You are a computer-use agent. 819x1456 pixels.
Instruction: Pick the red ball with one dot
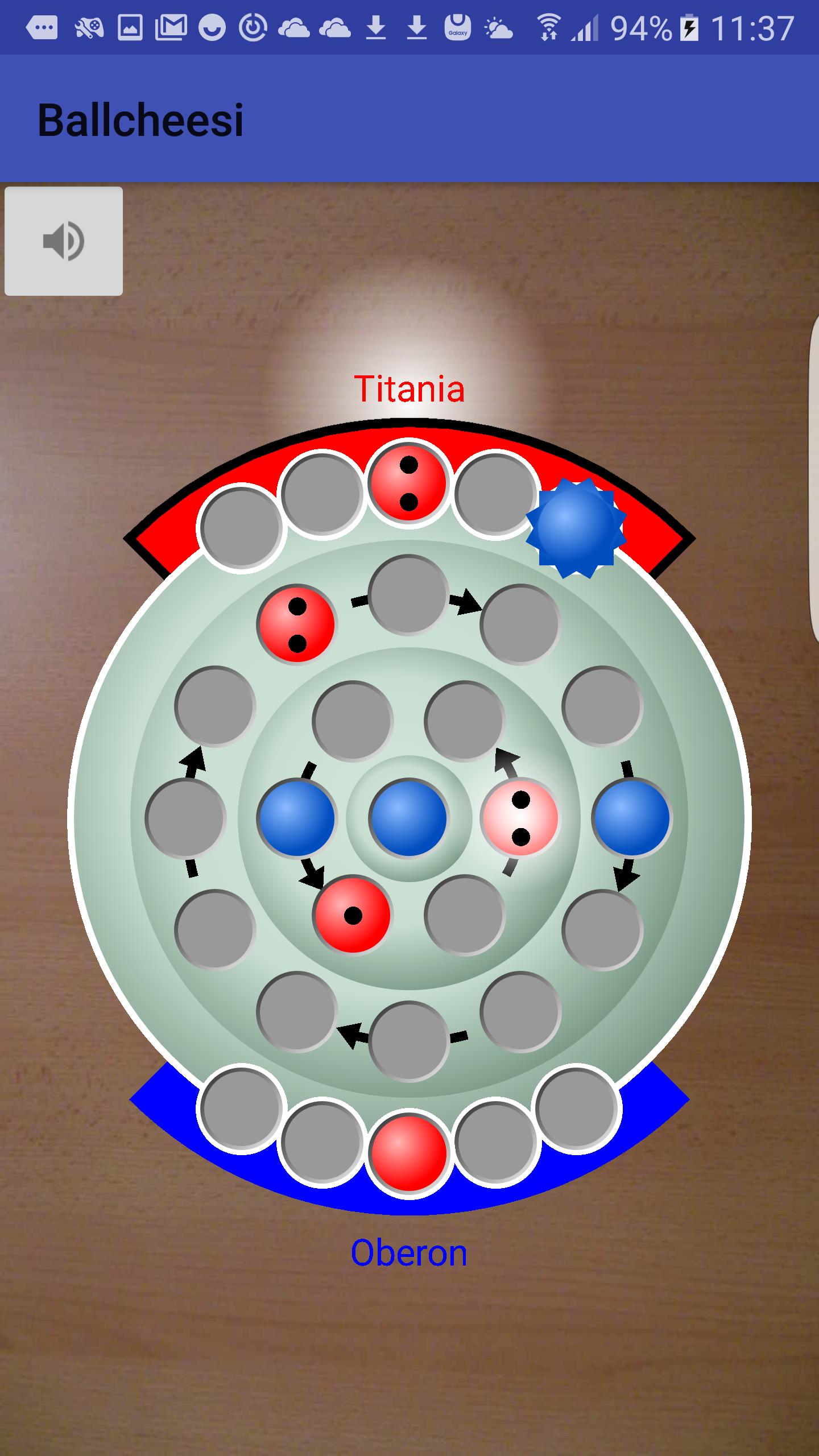[x=353, y=915]
